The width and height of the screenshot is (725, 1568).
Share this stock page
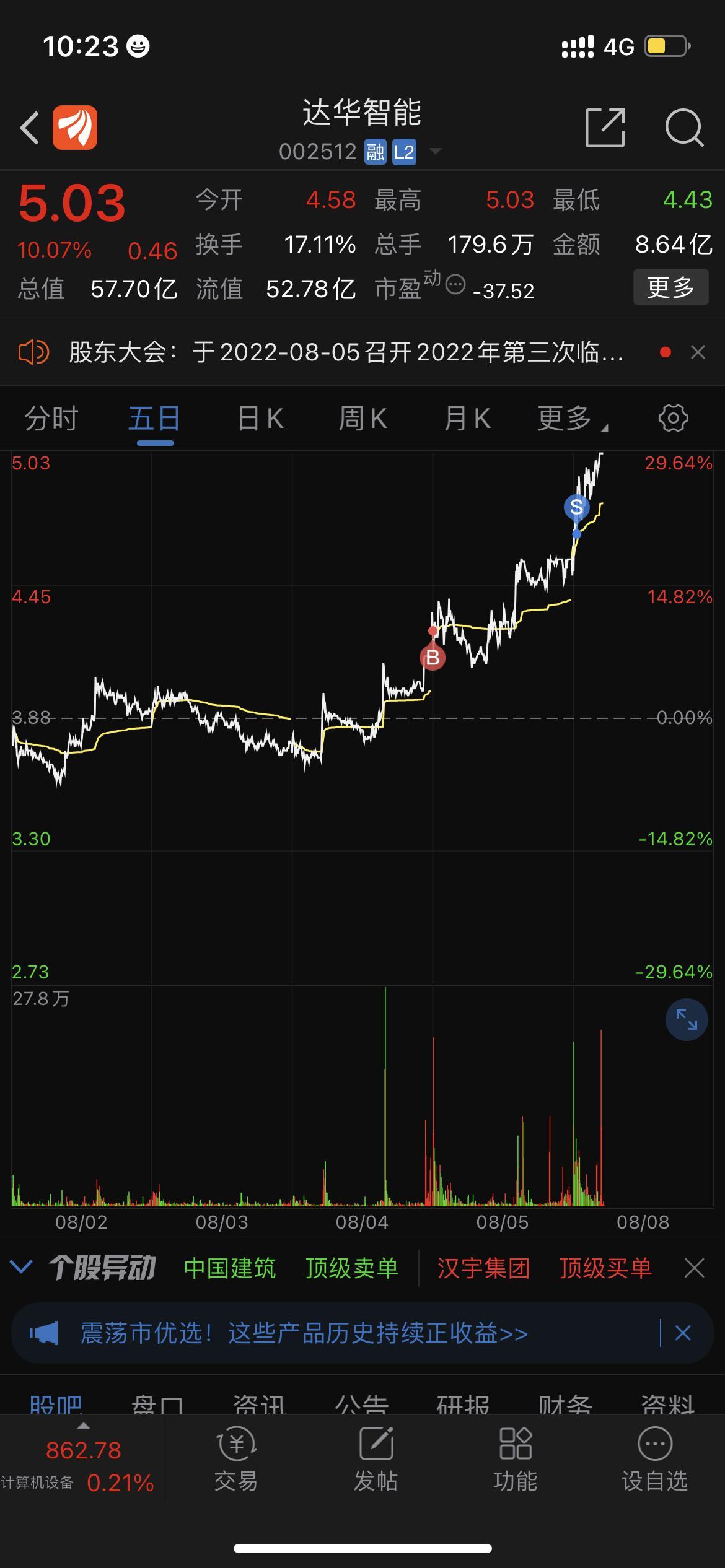[605, 128]
